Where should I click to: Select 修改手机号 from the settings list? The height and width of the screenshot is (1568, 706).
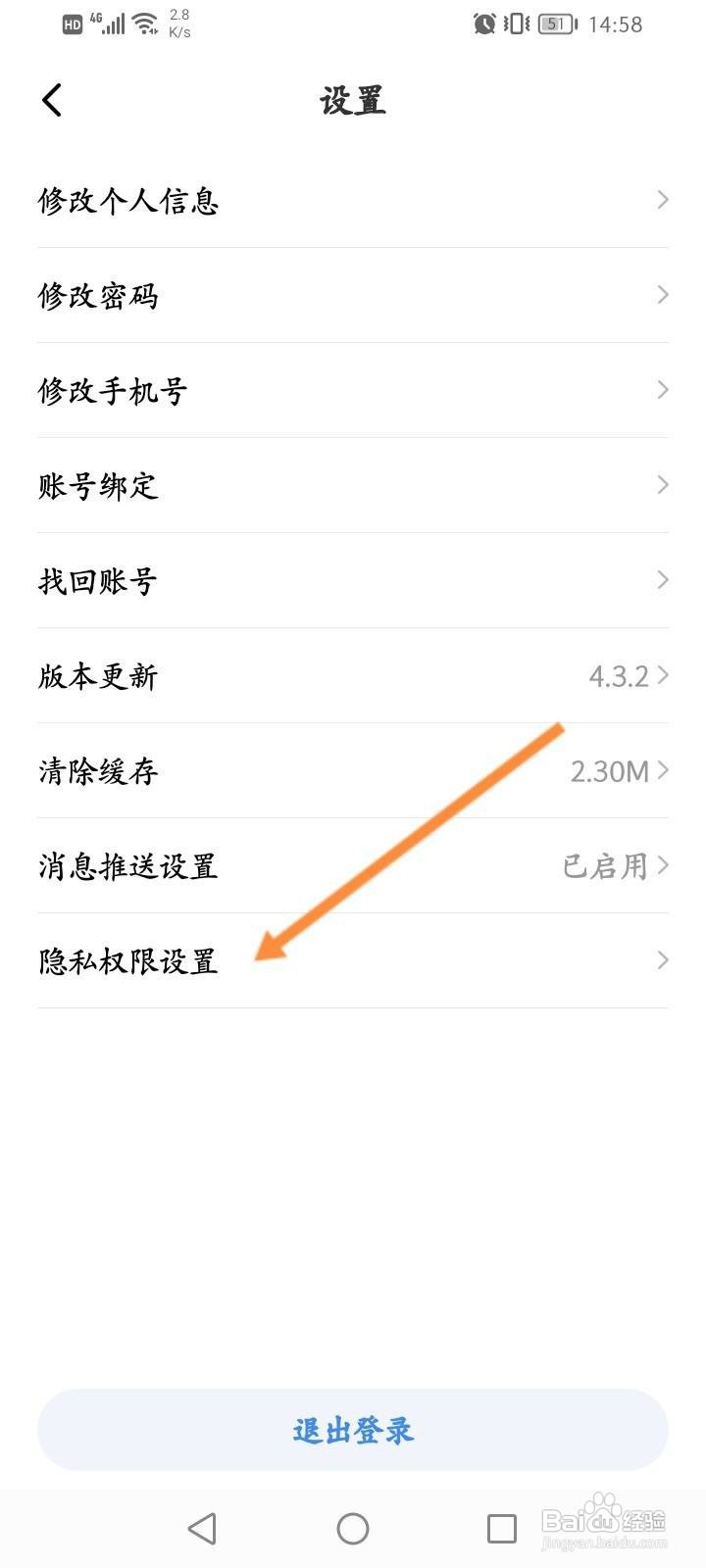point(353,390)
